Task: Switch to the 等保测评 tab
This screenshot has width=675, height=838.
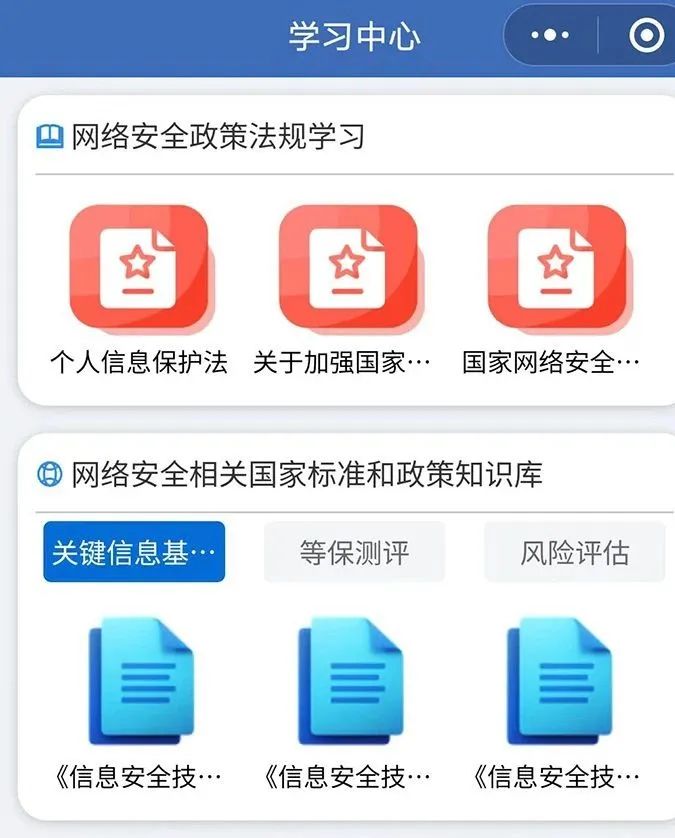Action: point(354,552)
